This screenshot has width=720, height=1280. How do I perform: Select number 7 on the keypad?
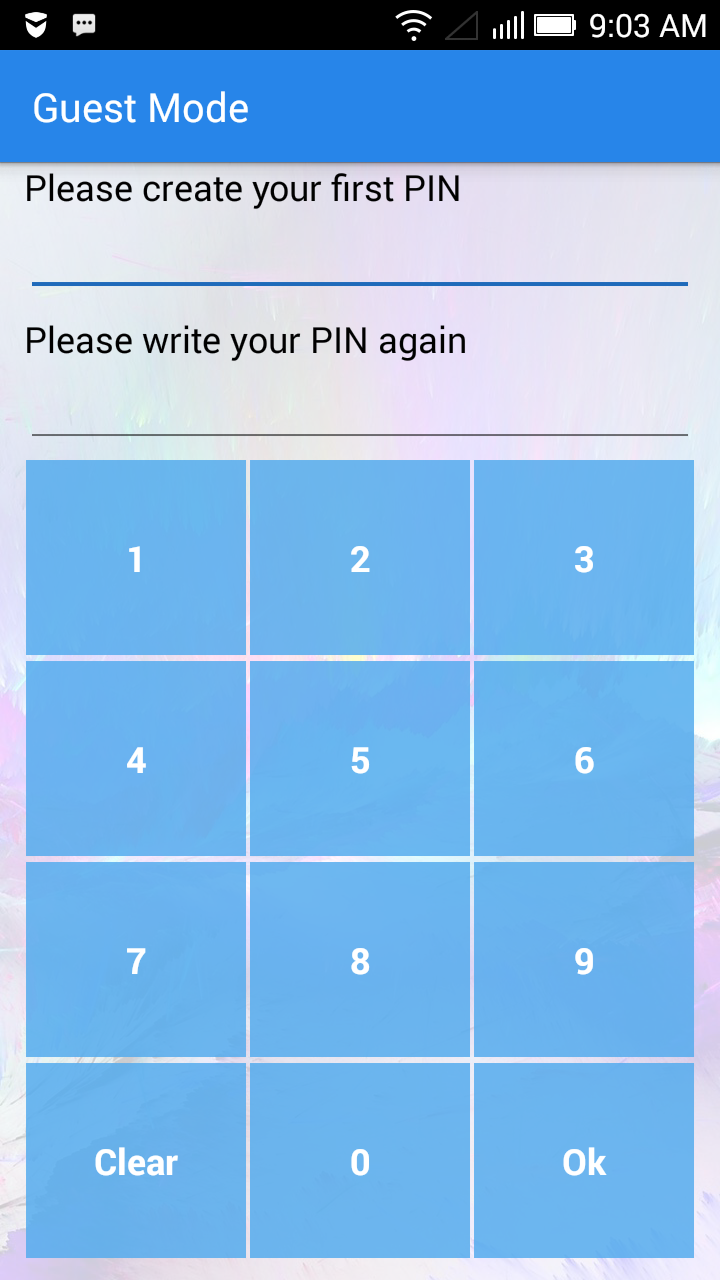(136, 960)
